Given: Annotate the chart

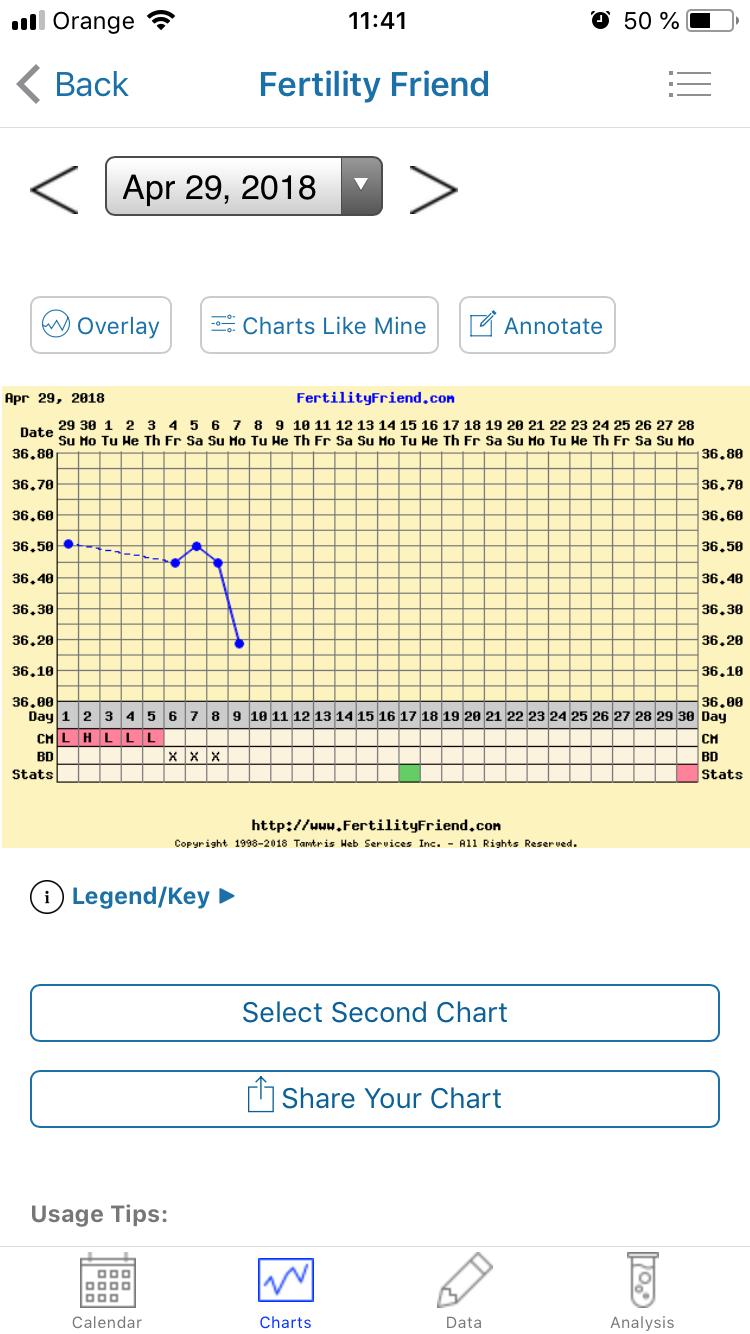Looking at the screenshot, I should click(x=537, y=325).
